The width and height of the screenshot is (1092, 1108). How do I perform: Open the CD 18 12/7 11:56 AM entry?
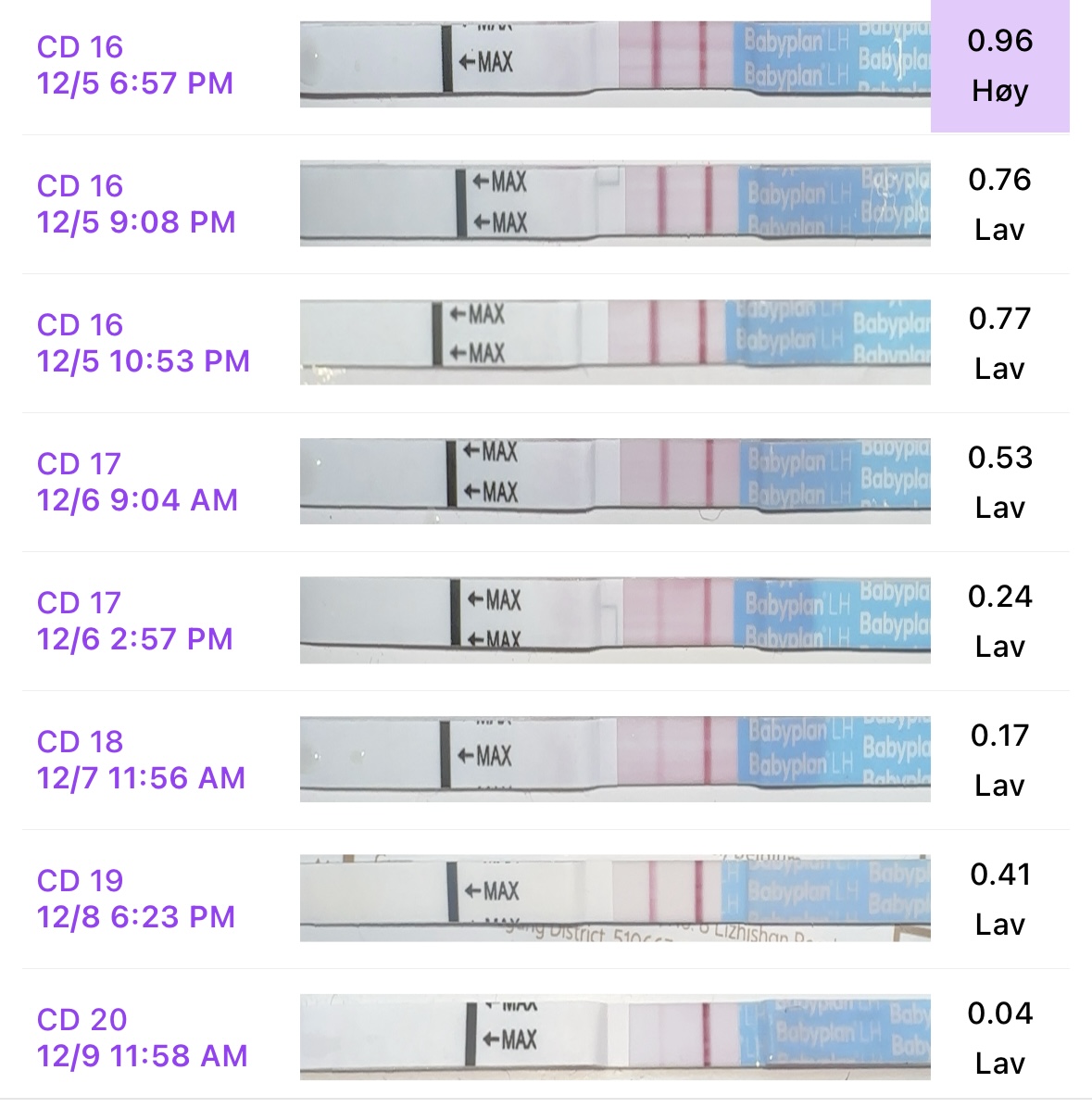141,760
